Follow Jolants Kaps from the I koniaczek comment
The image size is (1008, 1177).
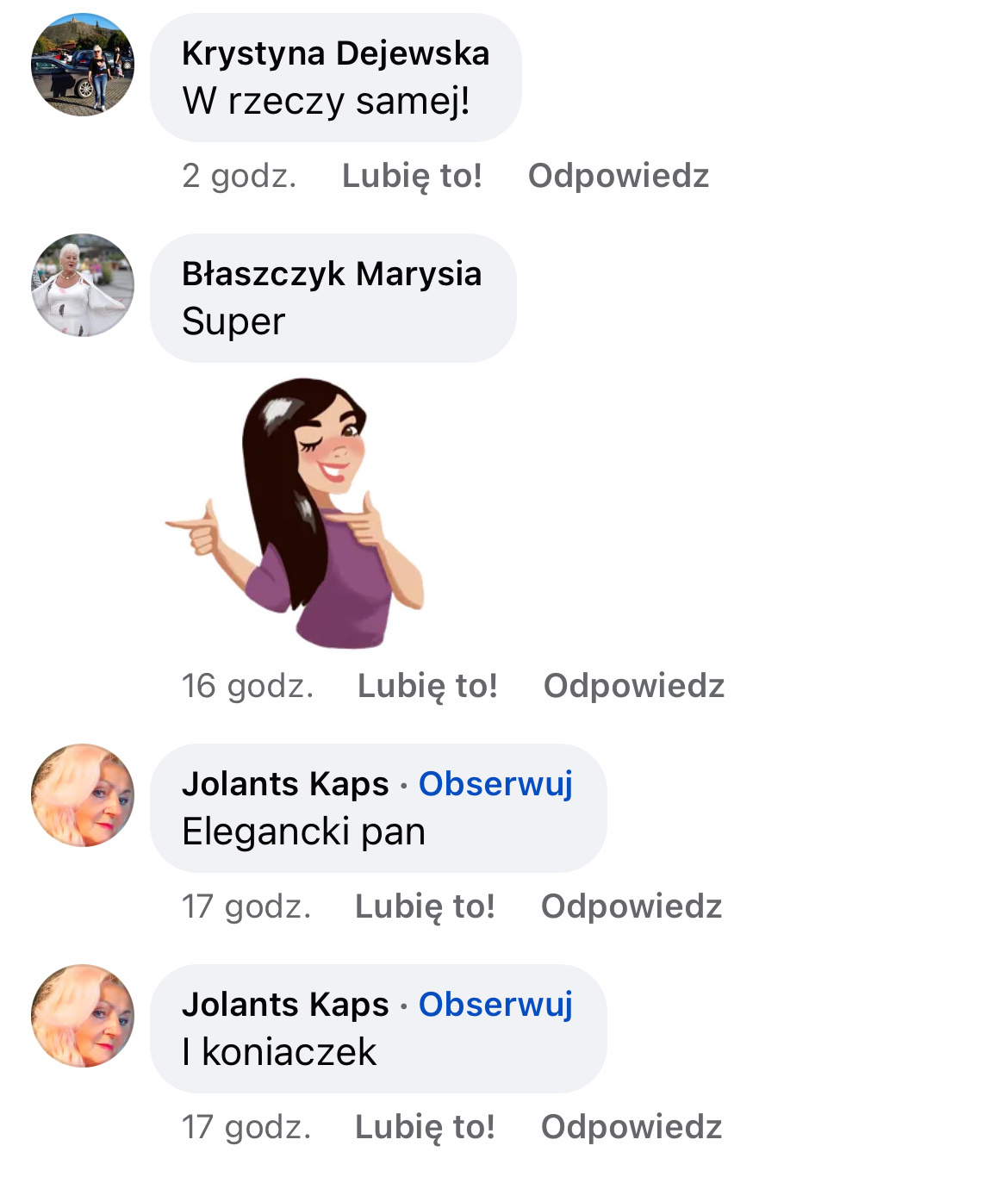[x=495, y=1005]
